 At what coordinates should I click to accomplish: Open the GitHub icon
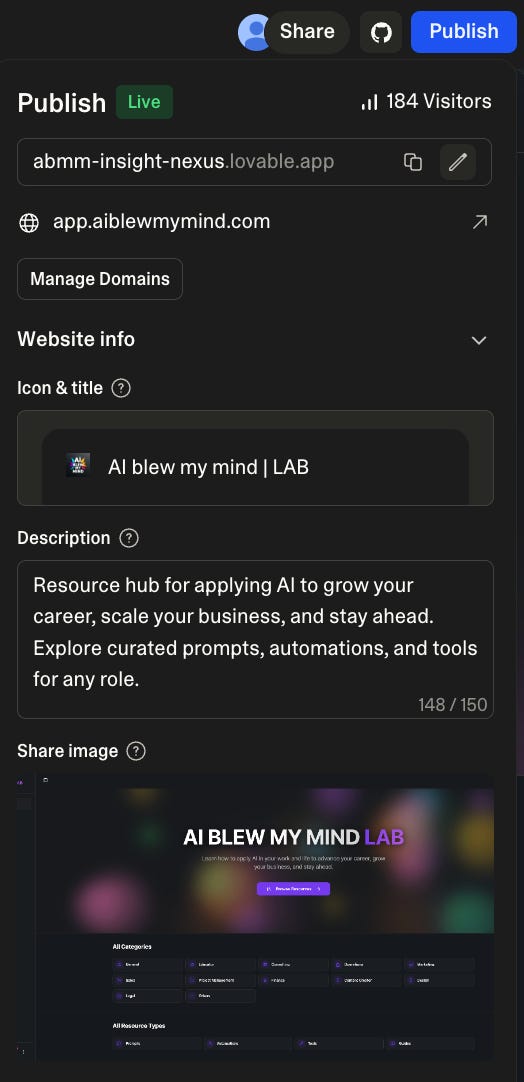point(381,32)
